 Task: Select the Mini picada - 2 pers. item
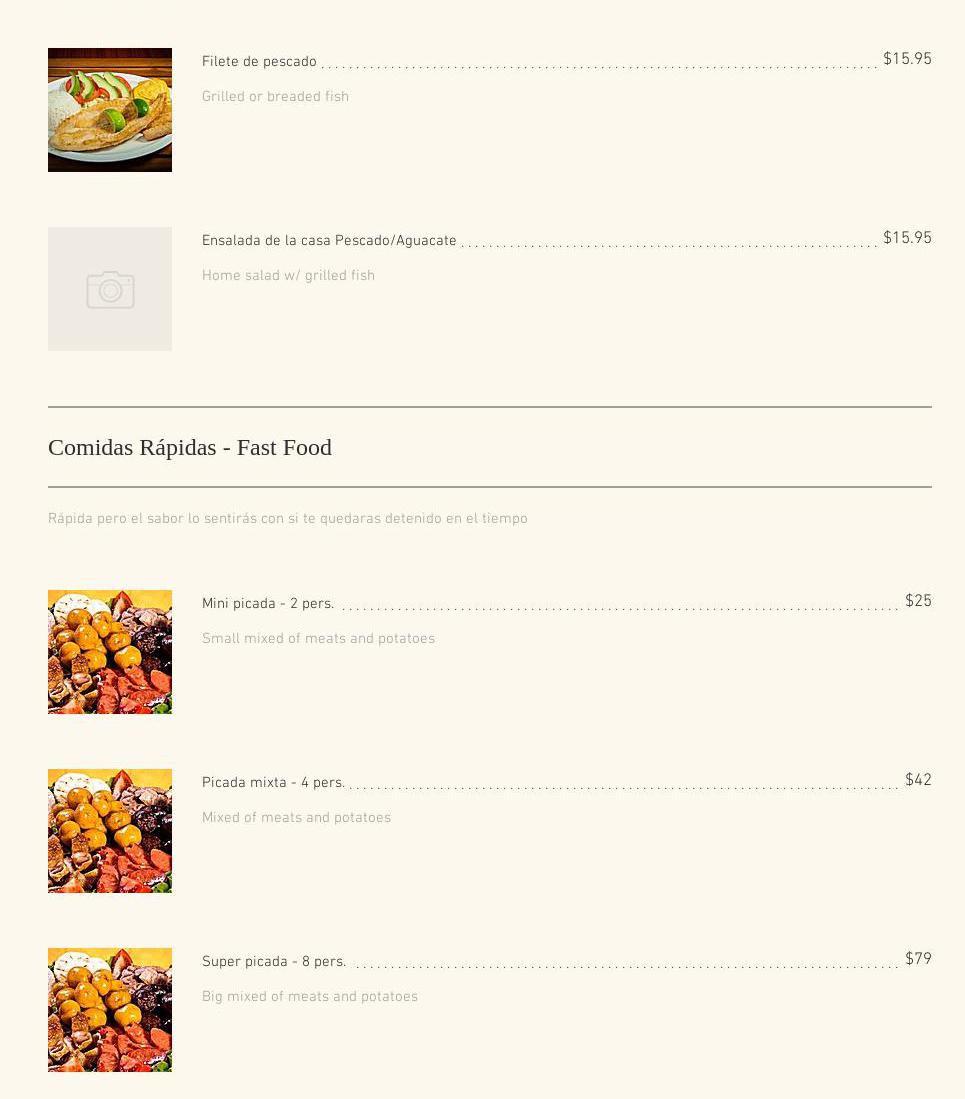click(268, 604)
